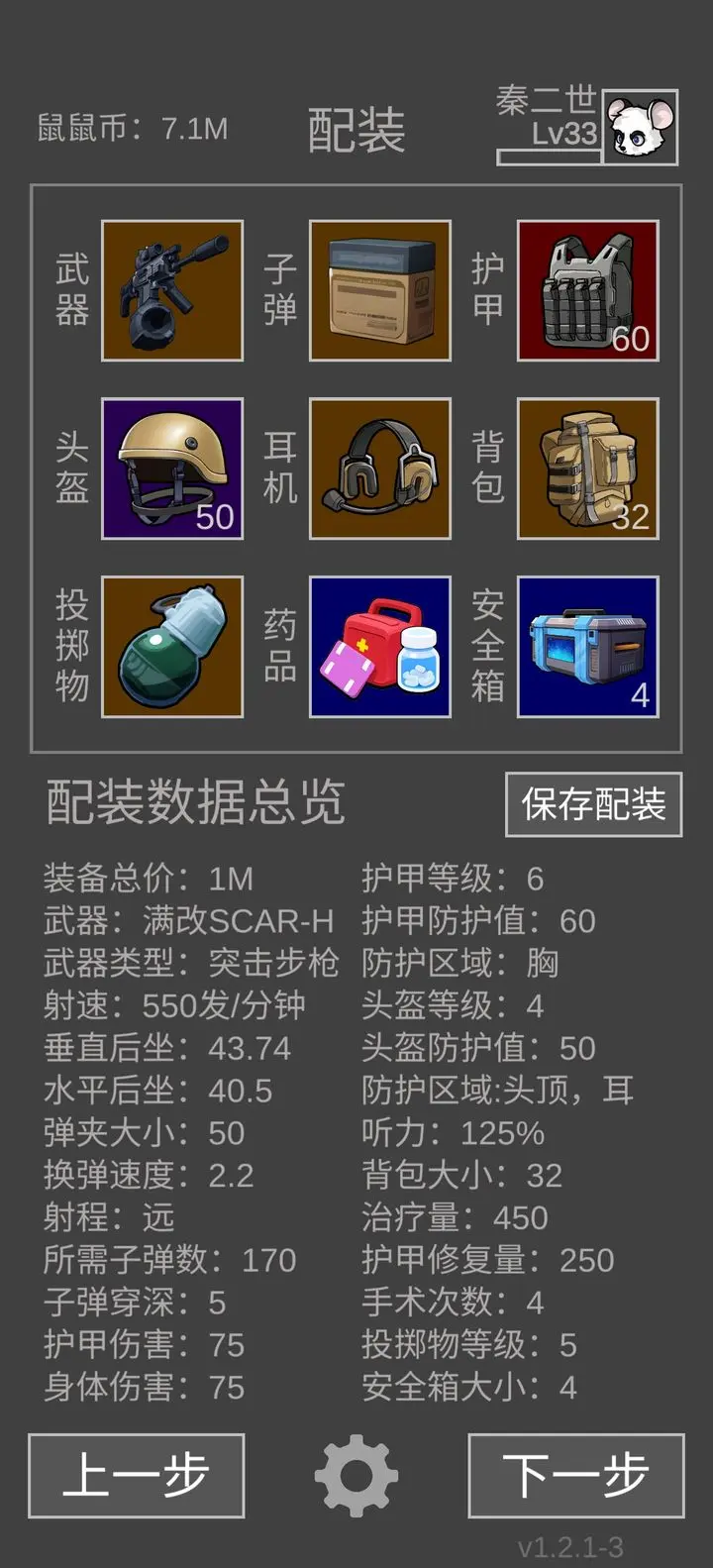This screenshot has height=1568, width=713.
Task: Open the 子弹 ammo slot
Action: click(380, 290)
